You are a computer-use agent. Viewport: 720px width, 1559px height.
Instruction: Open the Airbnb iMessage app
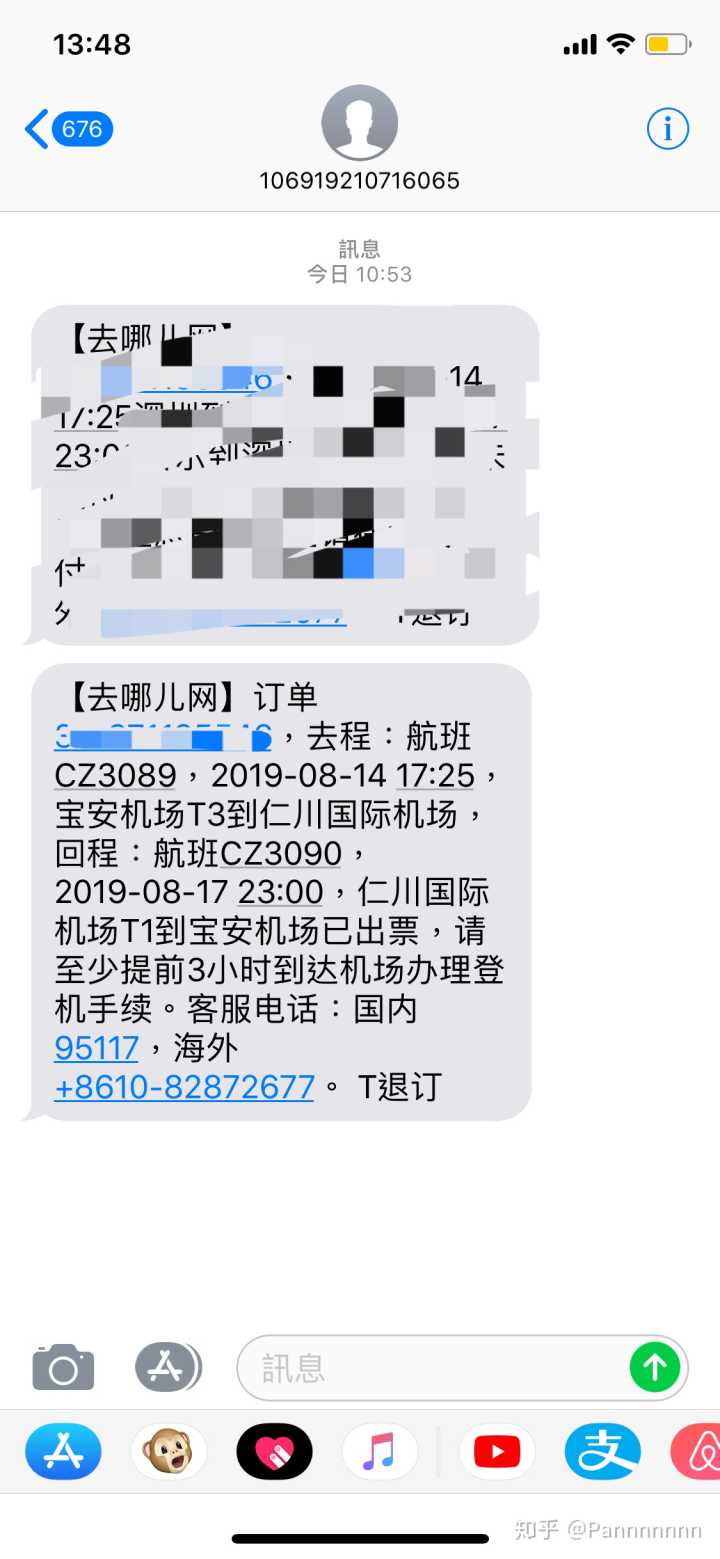(698, 1451)
